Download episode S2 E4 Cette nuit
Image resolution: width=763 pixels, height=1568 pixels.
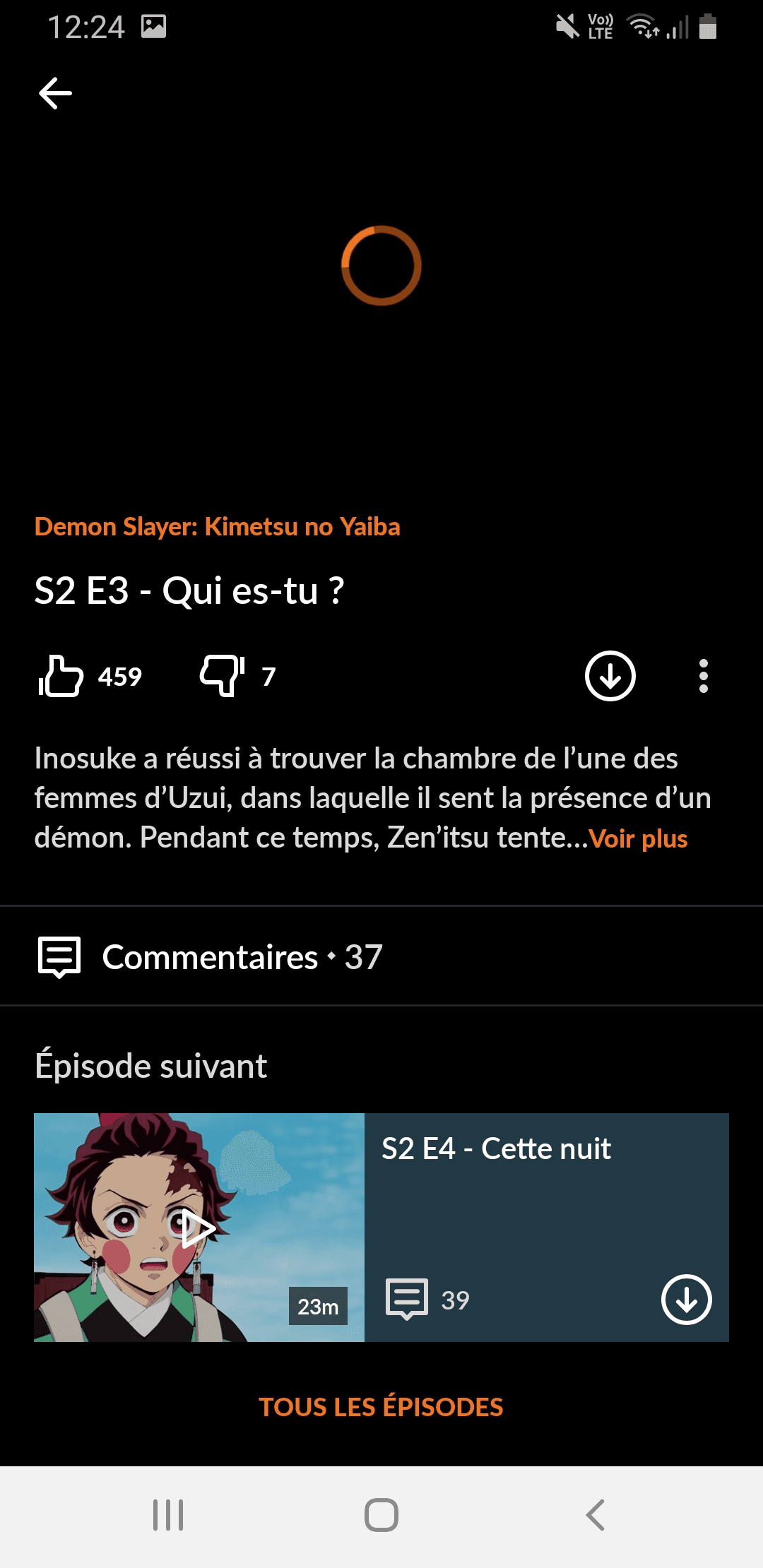coord(686,1300)
